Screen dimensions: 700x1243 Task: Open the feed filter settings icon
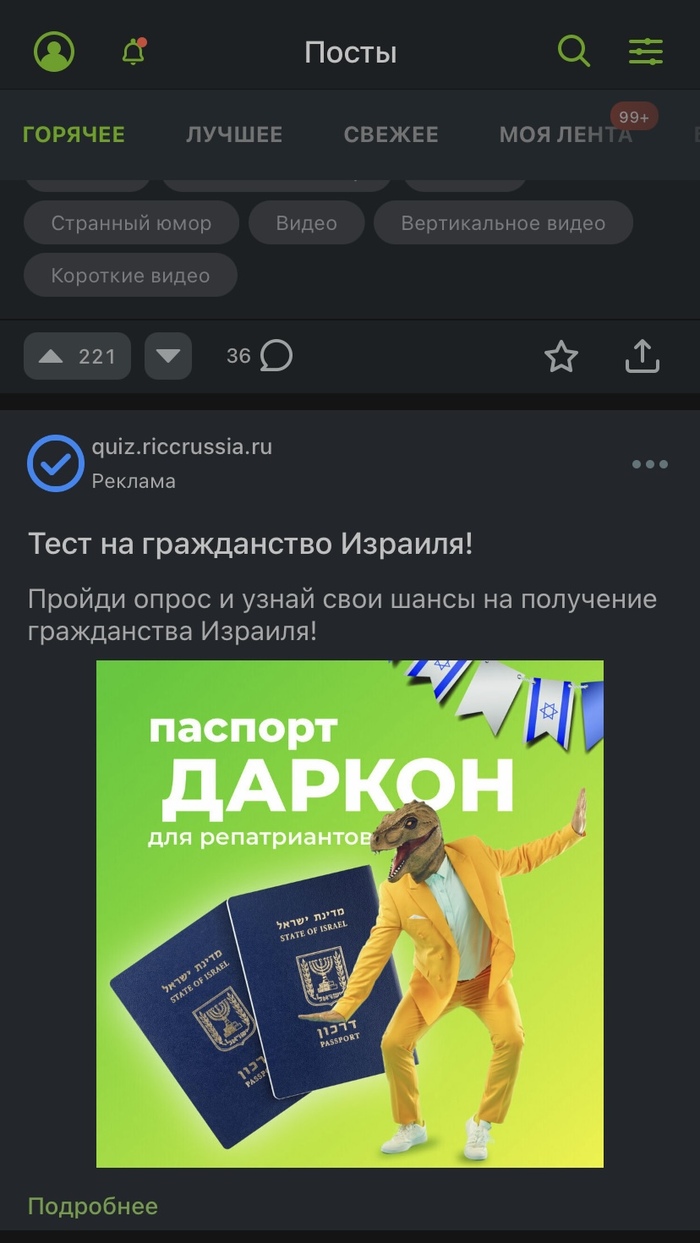645,51
